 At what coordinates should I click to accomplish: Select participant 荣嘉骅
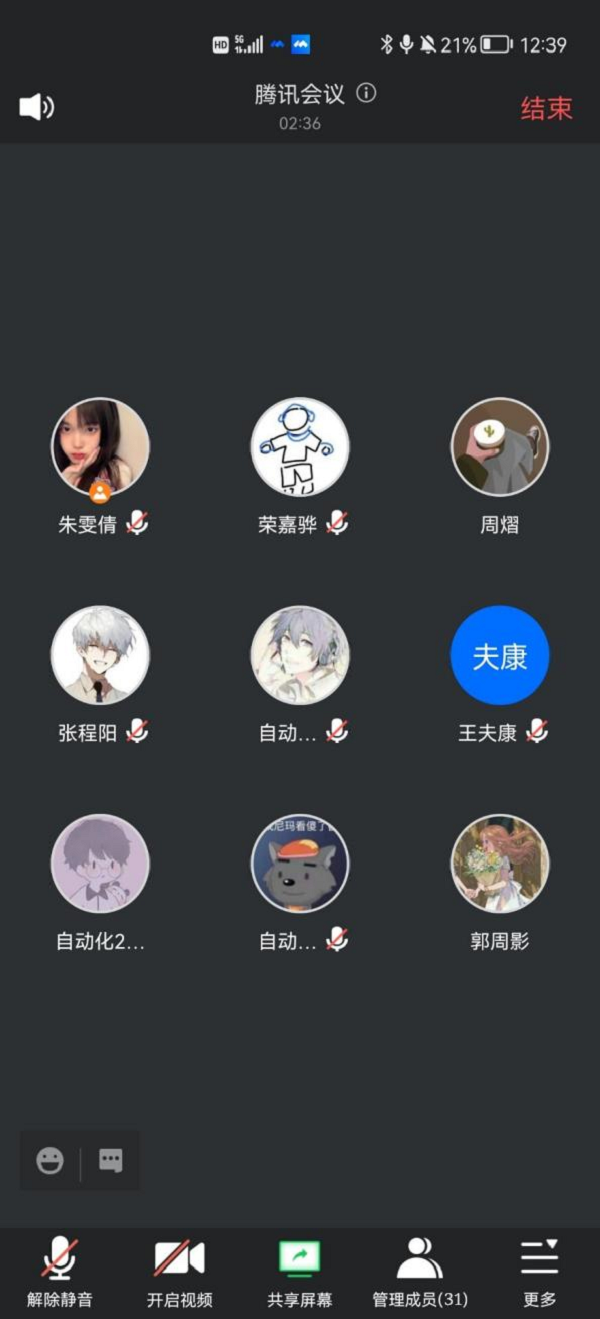click(x=300, y=447)
